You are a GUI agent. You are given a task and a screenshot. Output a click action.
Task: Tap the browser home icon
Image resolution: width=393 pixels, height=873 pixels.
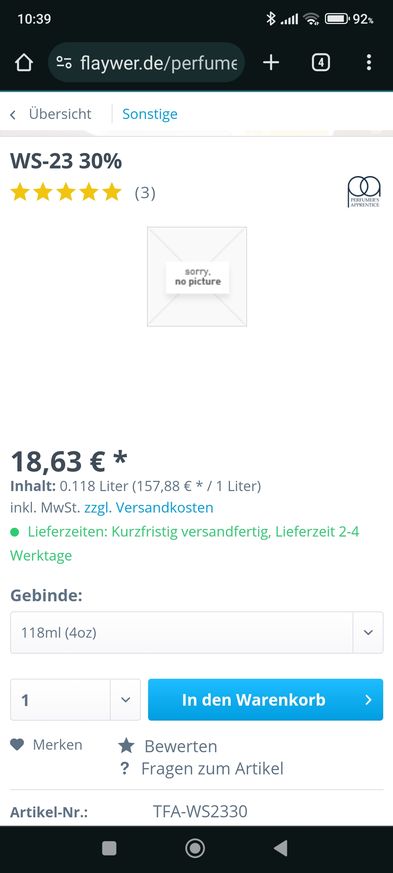[24, 63]
